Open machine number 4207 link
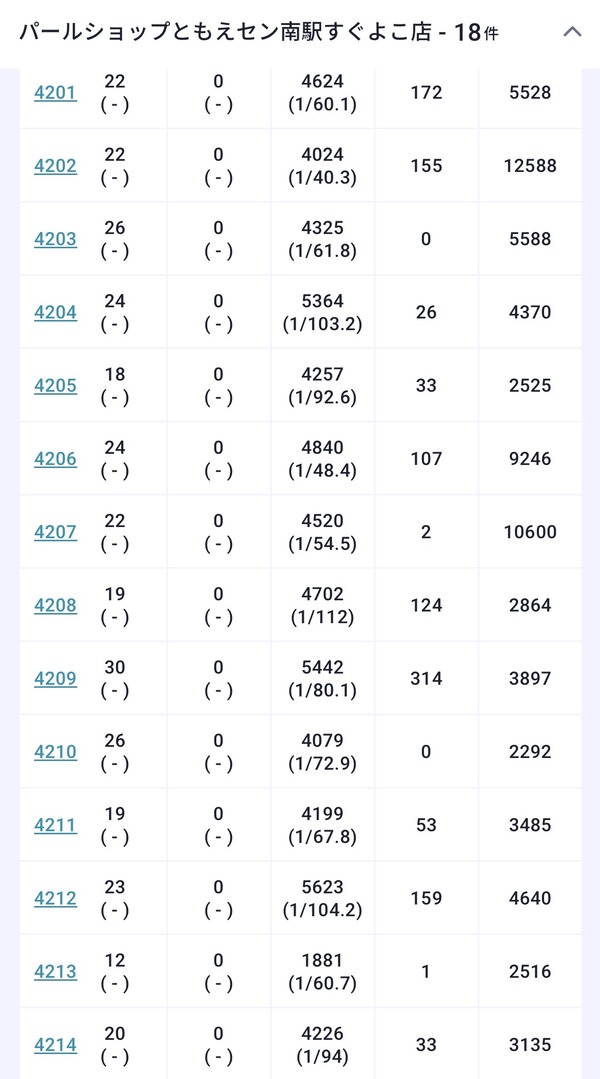This screenshot has height=1079, width=600. pos(56,533)
